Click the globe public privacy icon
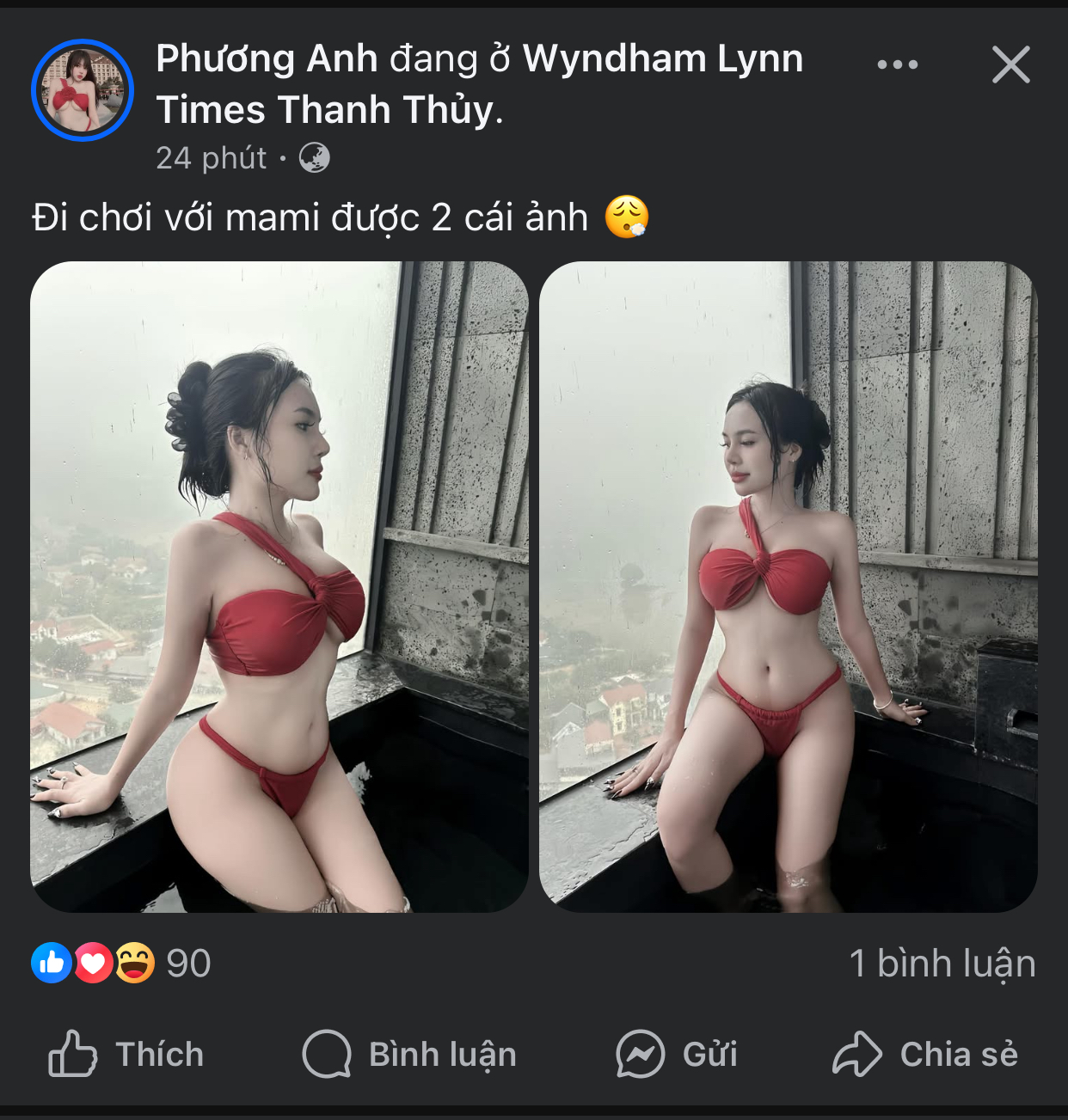1068x1120 pixels. coord(315,157)
